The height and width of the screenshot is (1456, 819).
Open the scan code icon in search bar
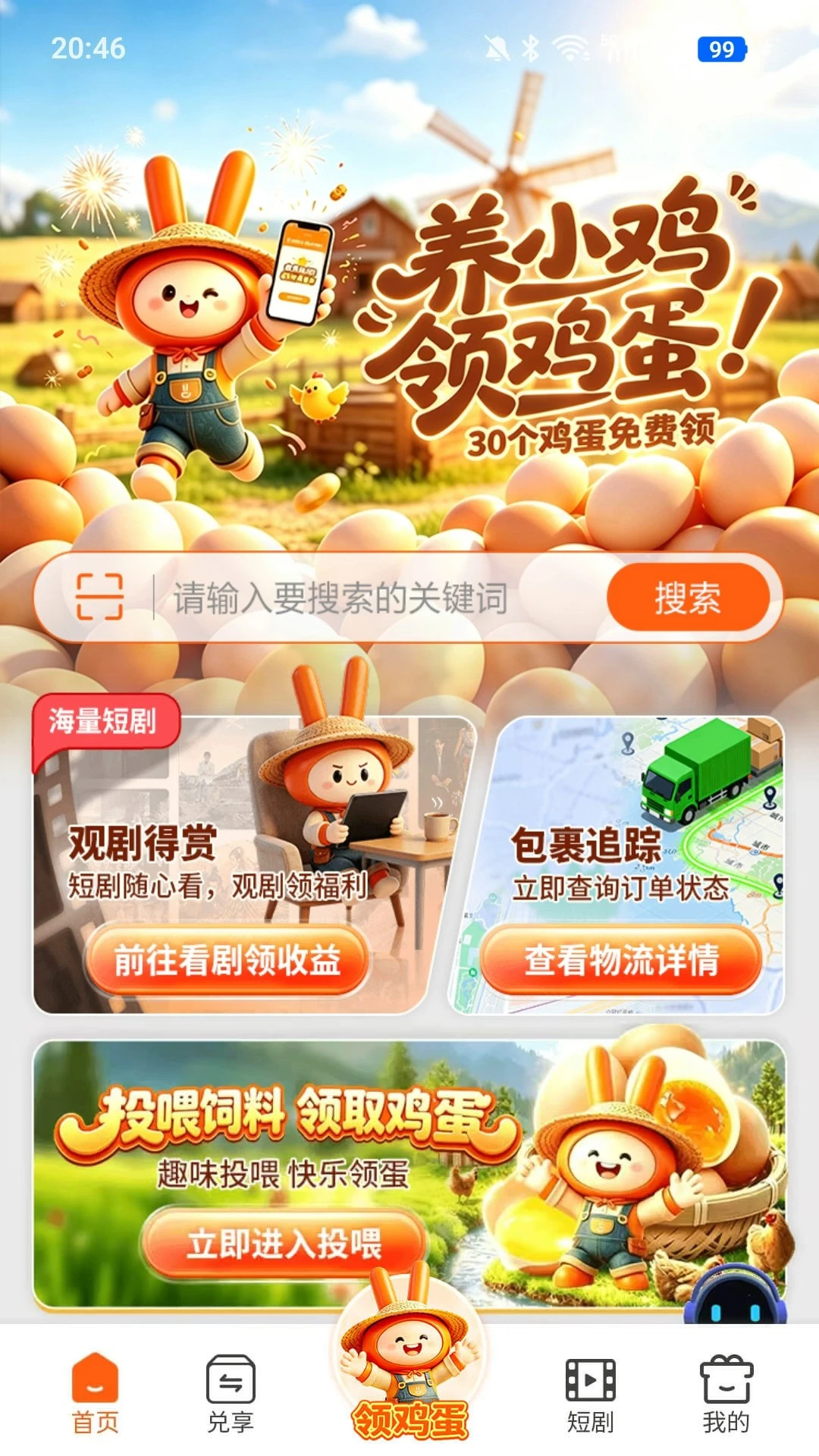99,597
